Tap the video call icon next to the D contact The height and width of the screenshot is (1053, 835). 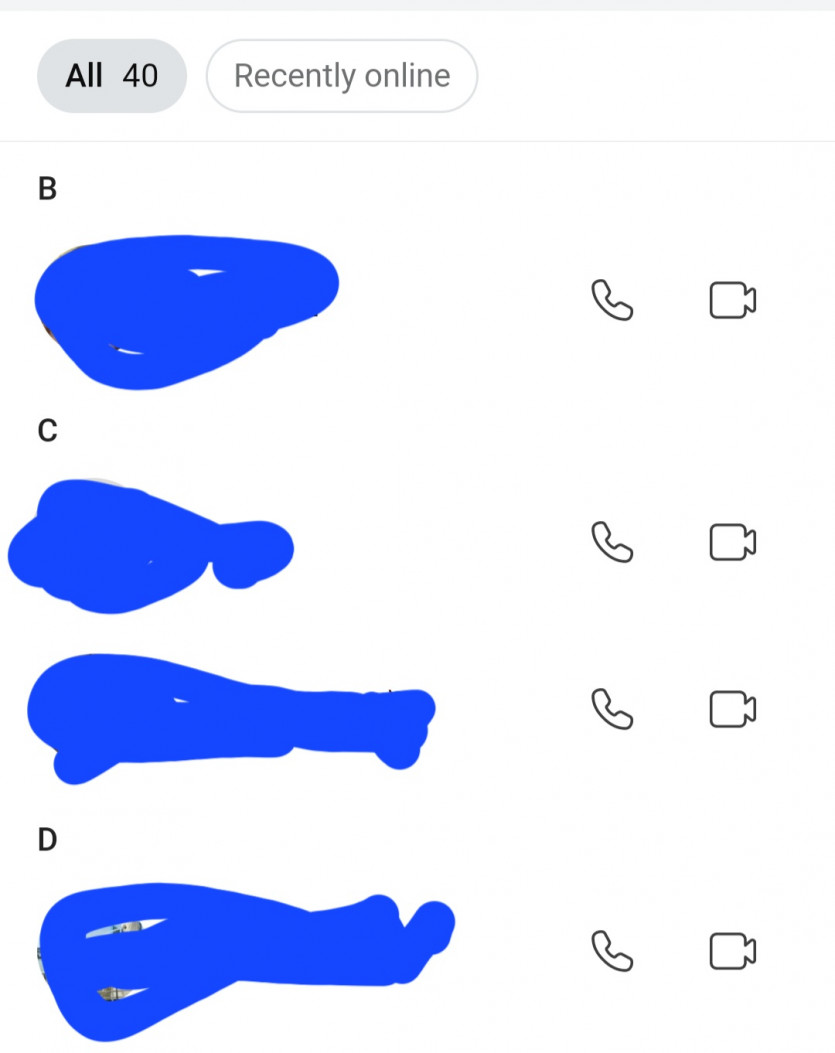pyautogui.click(x=731, y=953)
